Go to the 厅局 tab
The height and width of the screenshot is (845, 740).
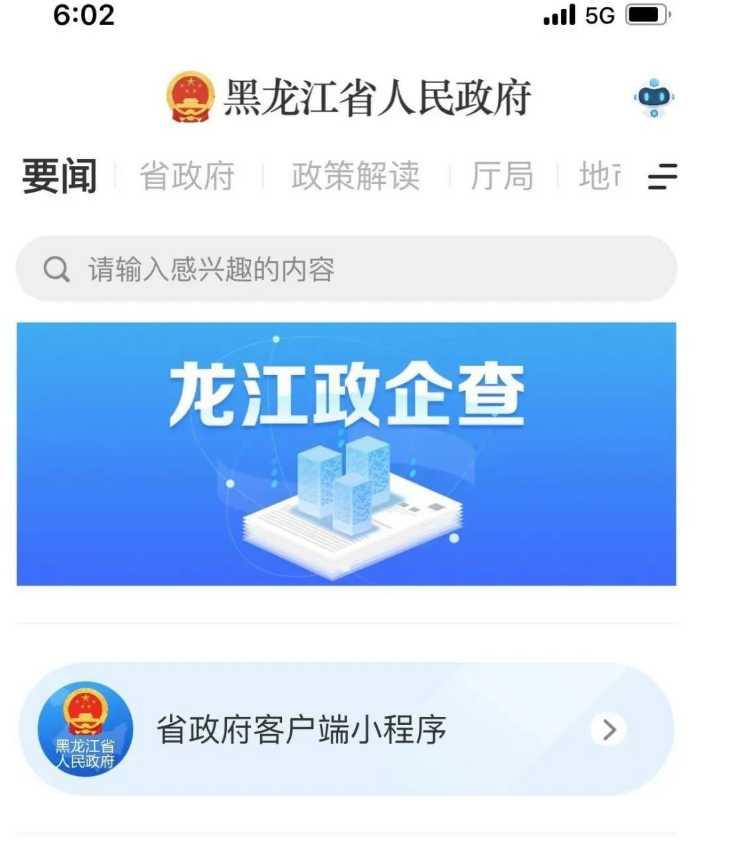(x=502, y=177)
